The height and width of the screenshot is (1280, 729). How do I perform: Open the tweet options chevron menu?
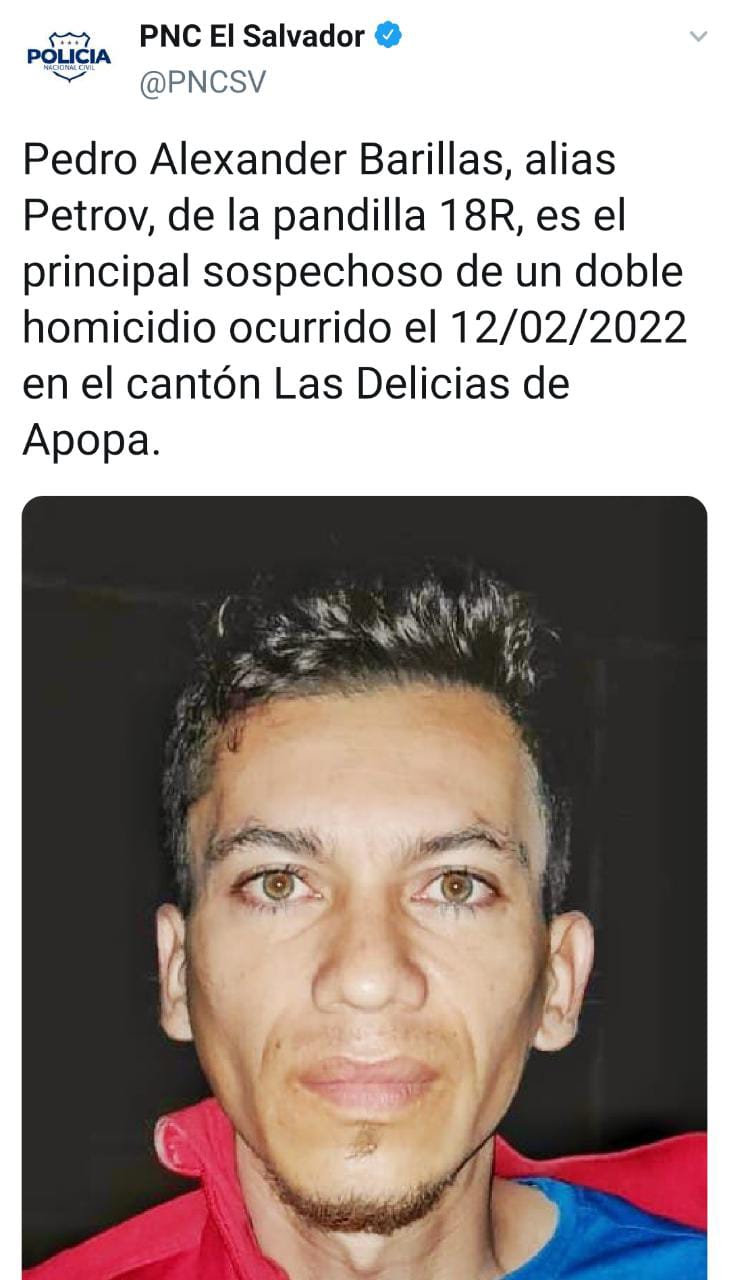pyautogui.click(x=699, y=37)
